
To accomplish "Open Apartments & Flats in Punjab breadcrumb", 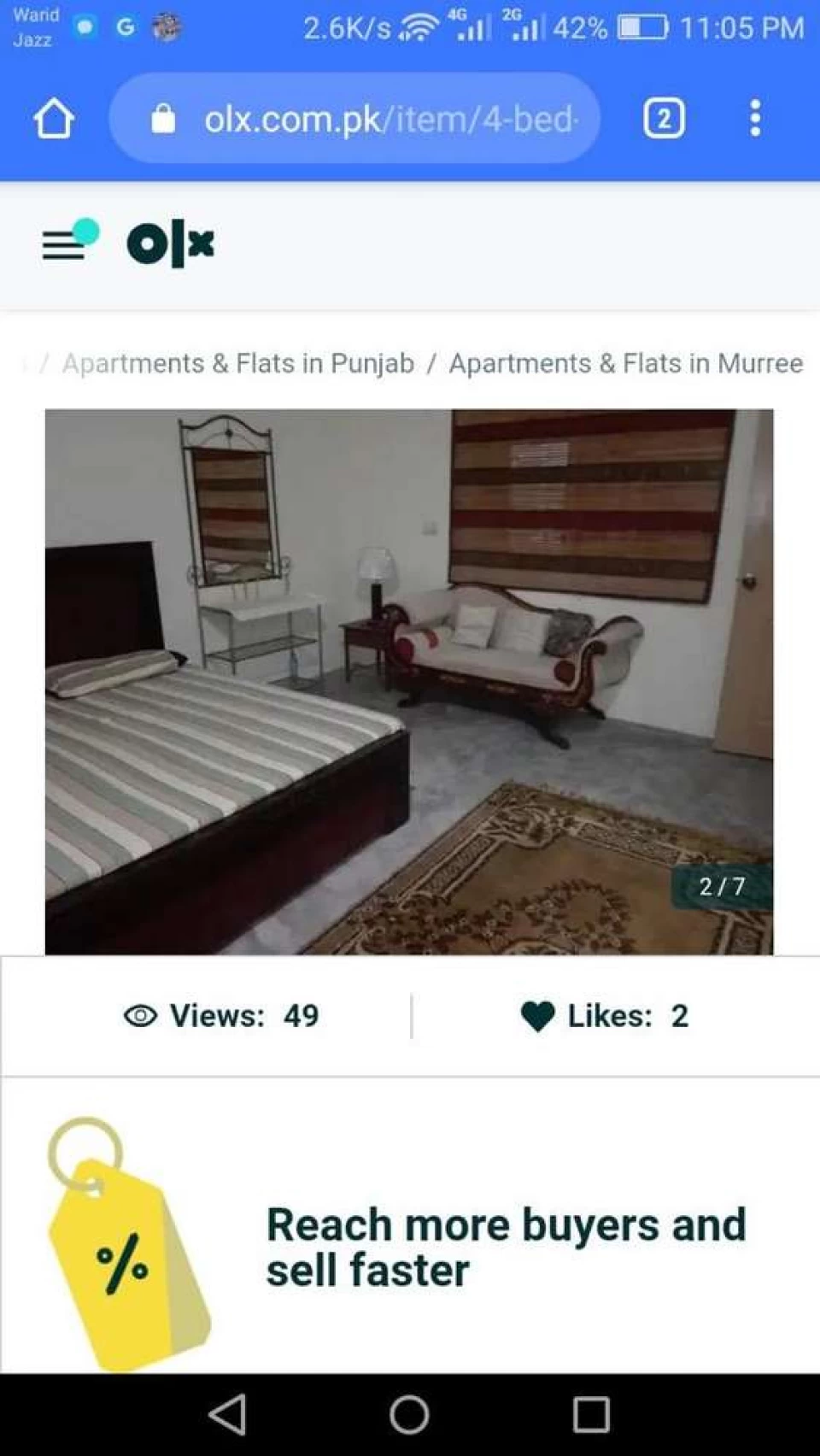I will point(238,363).
